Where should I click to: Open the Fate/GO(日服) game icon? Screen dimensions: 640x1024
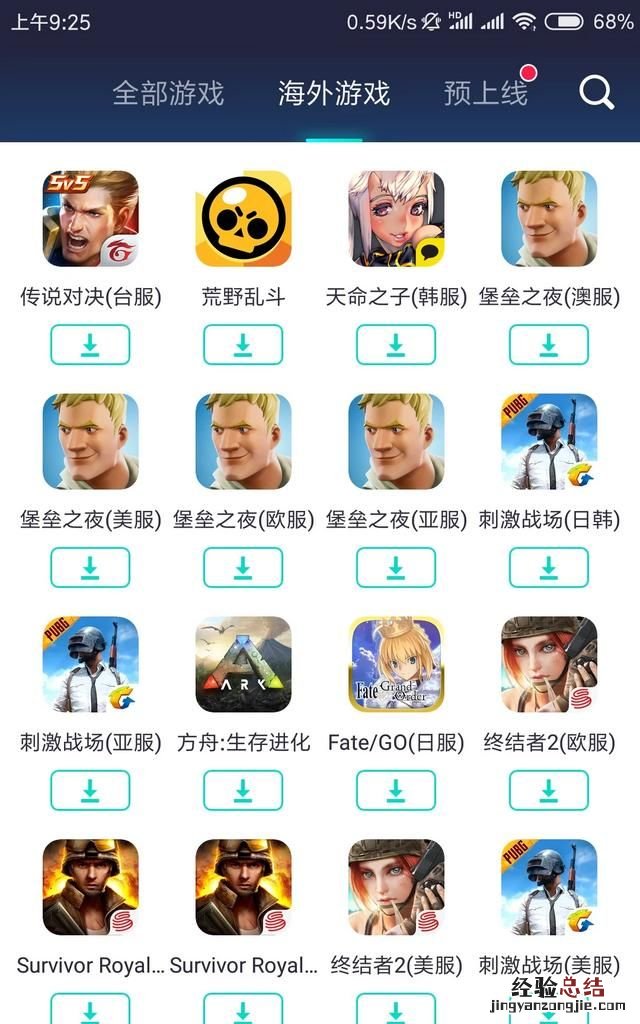point(396,665)
